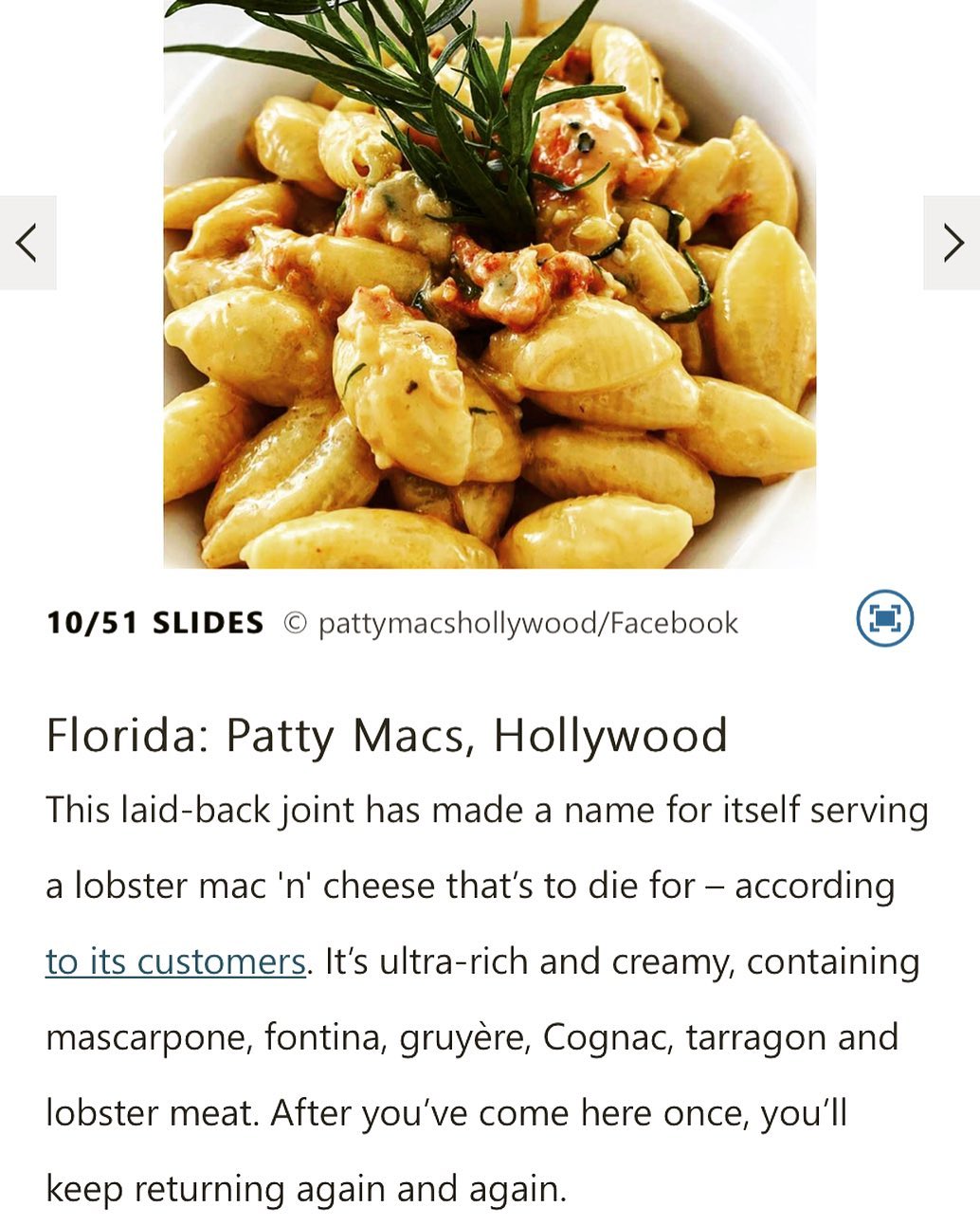
Task: Advance to the next slide
Action: [953, 243]
